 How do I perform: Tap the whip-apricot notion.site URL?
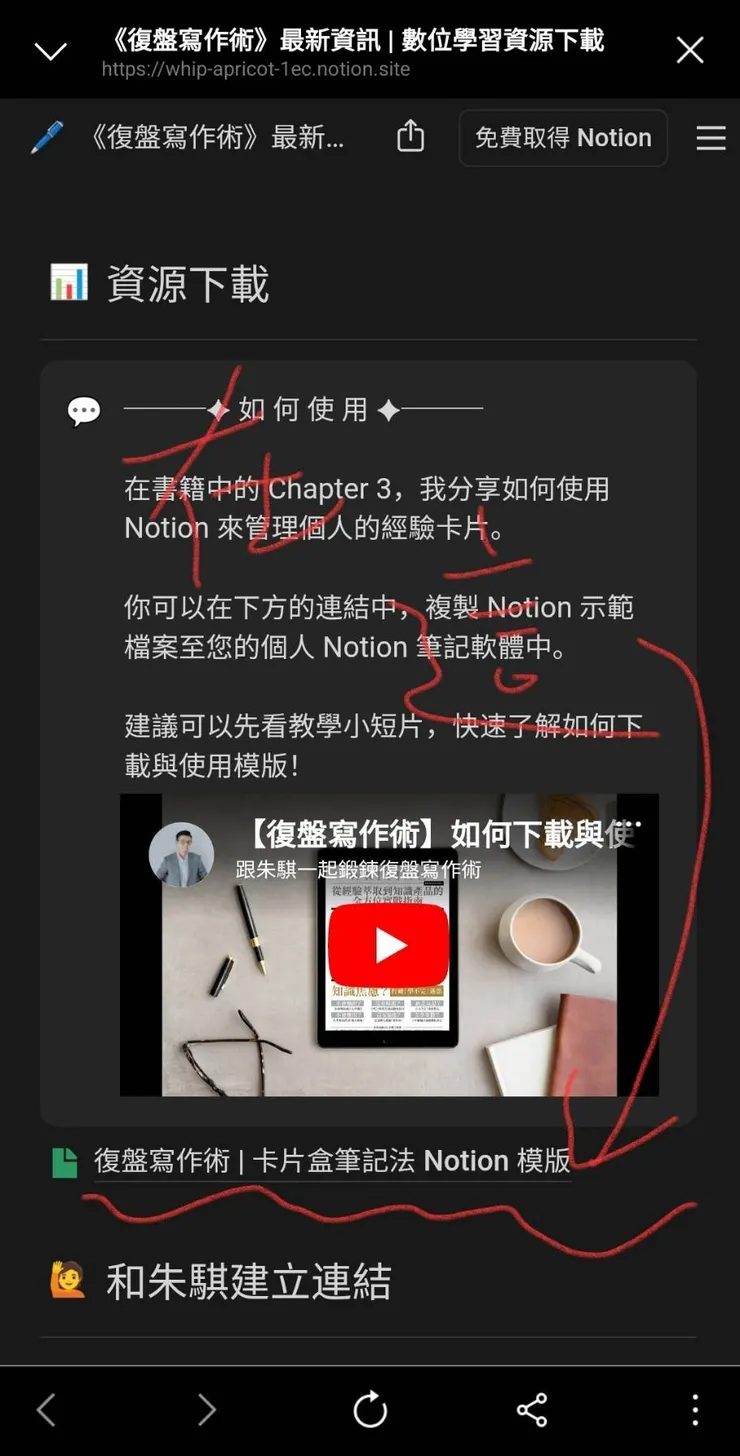coord(255,69)
